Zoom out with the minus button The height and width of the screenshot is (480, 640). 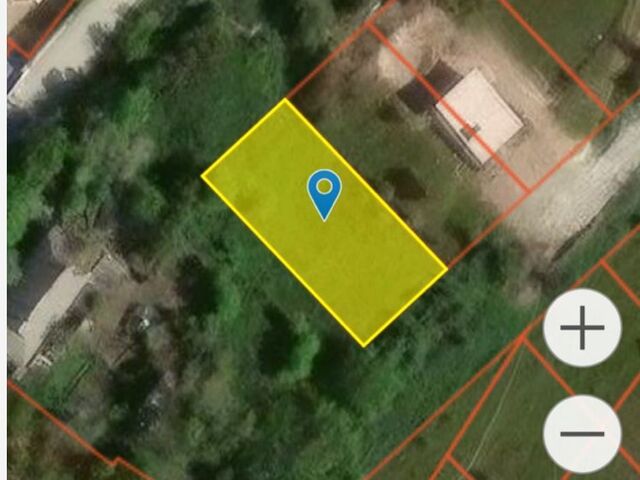pos(582,434)
